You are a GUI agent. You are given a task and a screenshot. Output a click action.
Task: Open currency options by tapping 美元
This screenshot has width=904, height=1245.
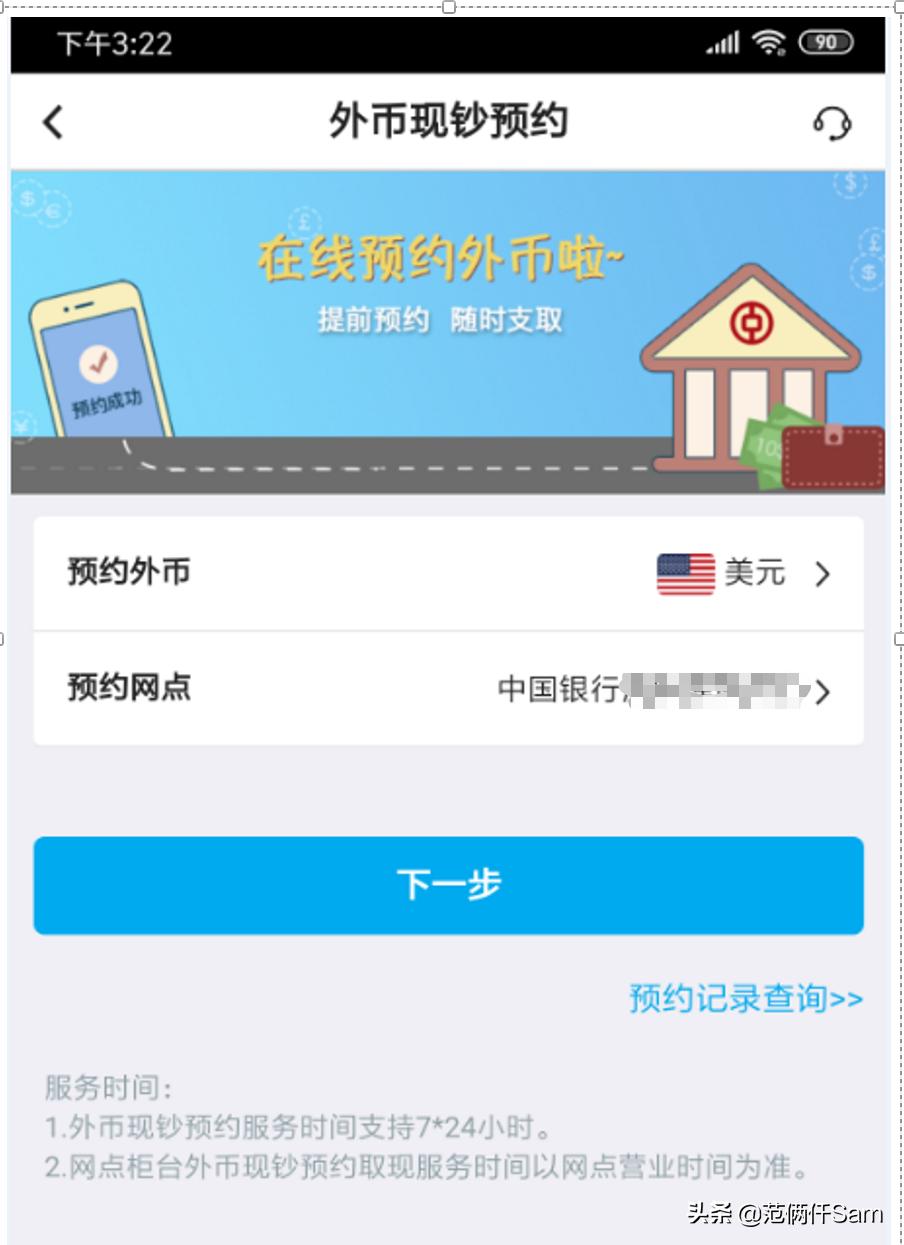pos(756,574)
